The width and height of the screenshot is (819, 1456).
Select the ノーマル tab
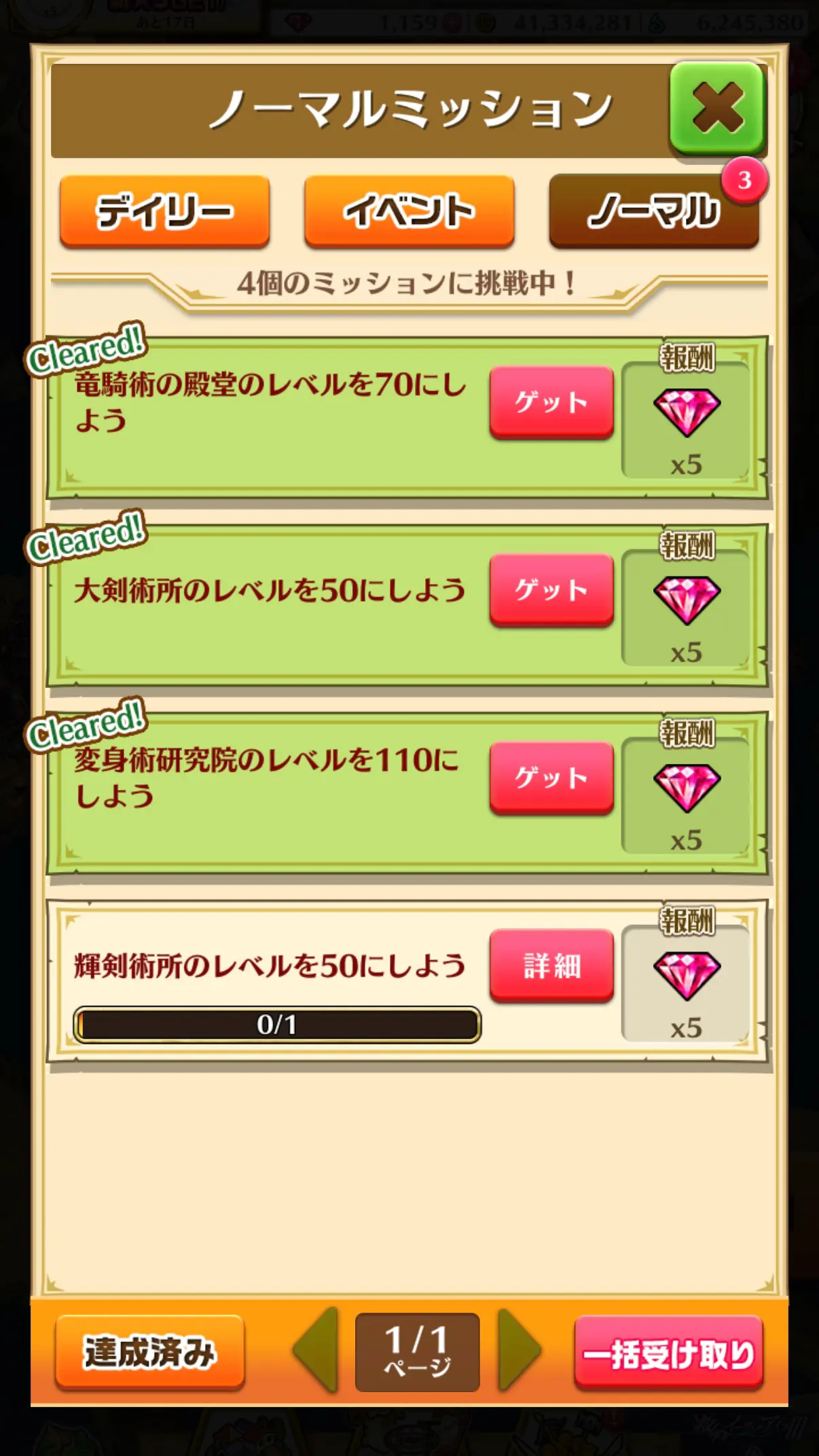(653, 211)
